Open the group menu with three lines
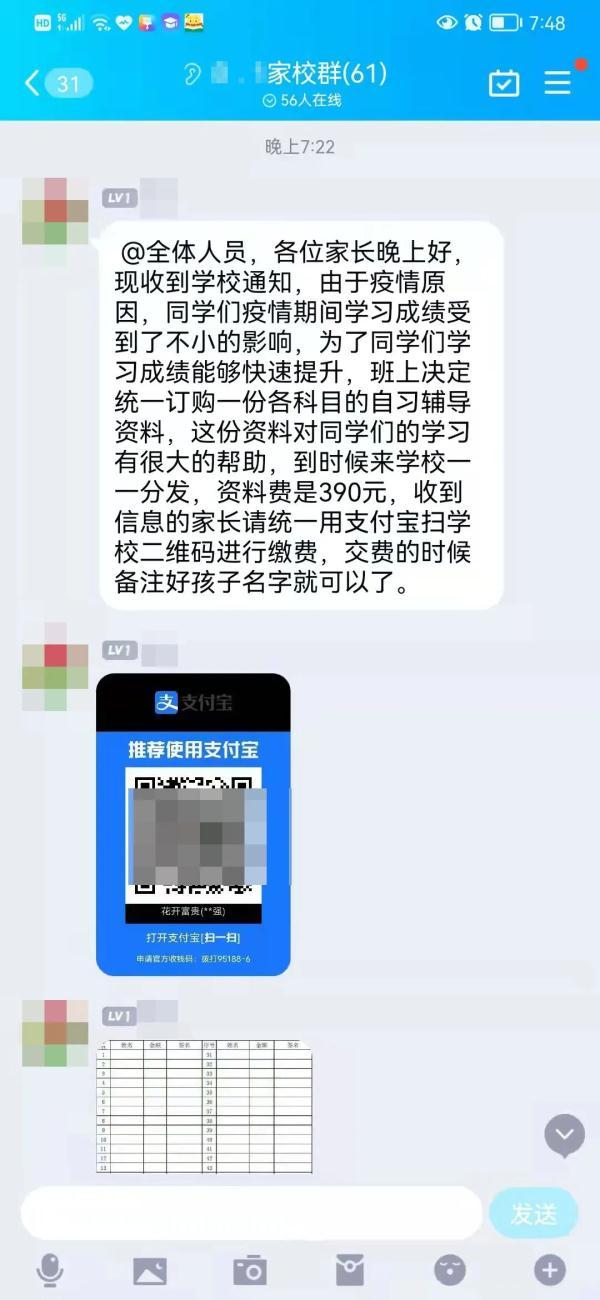This screenshot has width=600, height=1300. pyautogui.click(x=558, y=83)
